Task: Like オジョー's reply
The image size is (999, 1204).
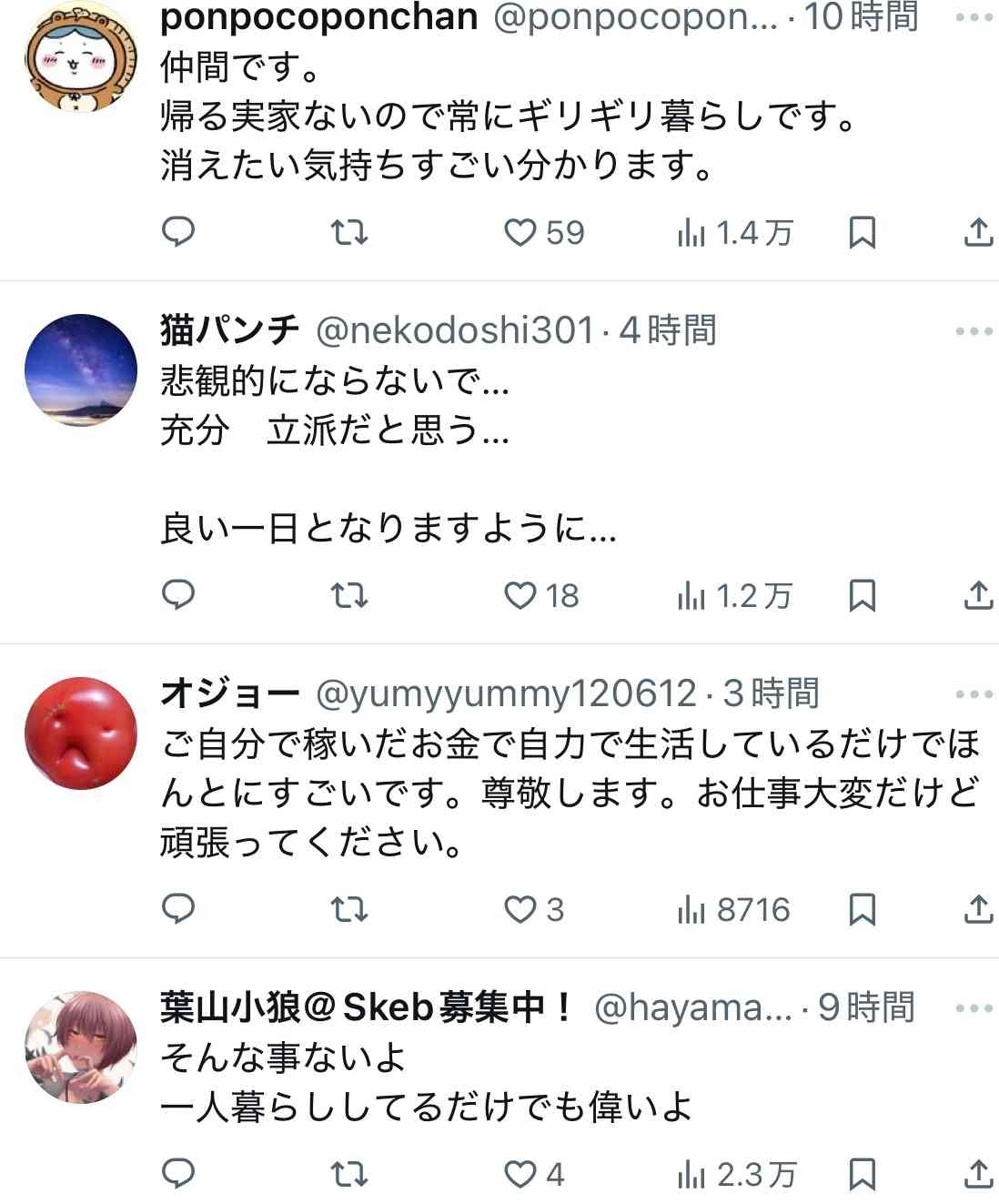Action: [520, 909]
